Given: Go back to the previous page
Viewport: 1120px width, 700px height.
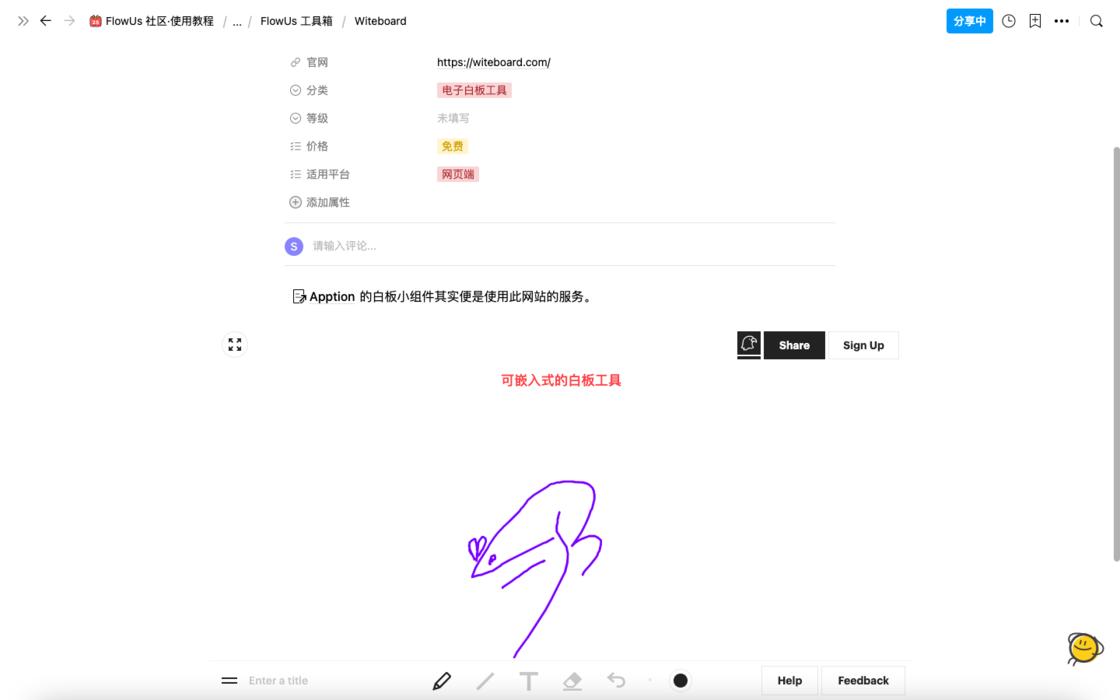Looking at the screenshot, I should coord(46,21).
